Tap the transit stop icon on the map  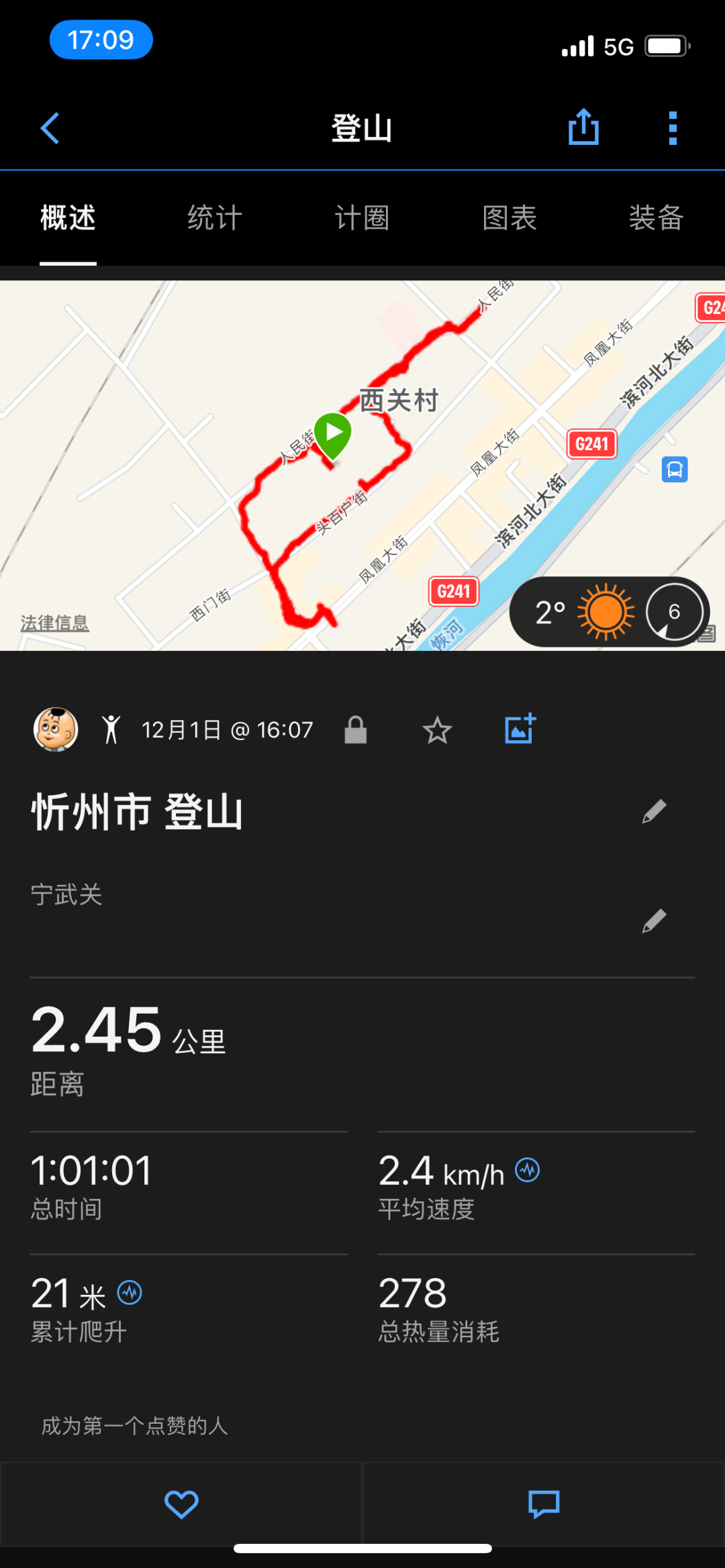coord(675,469)
